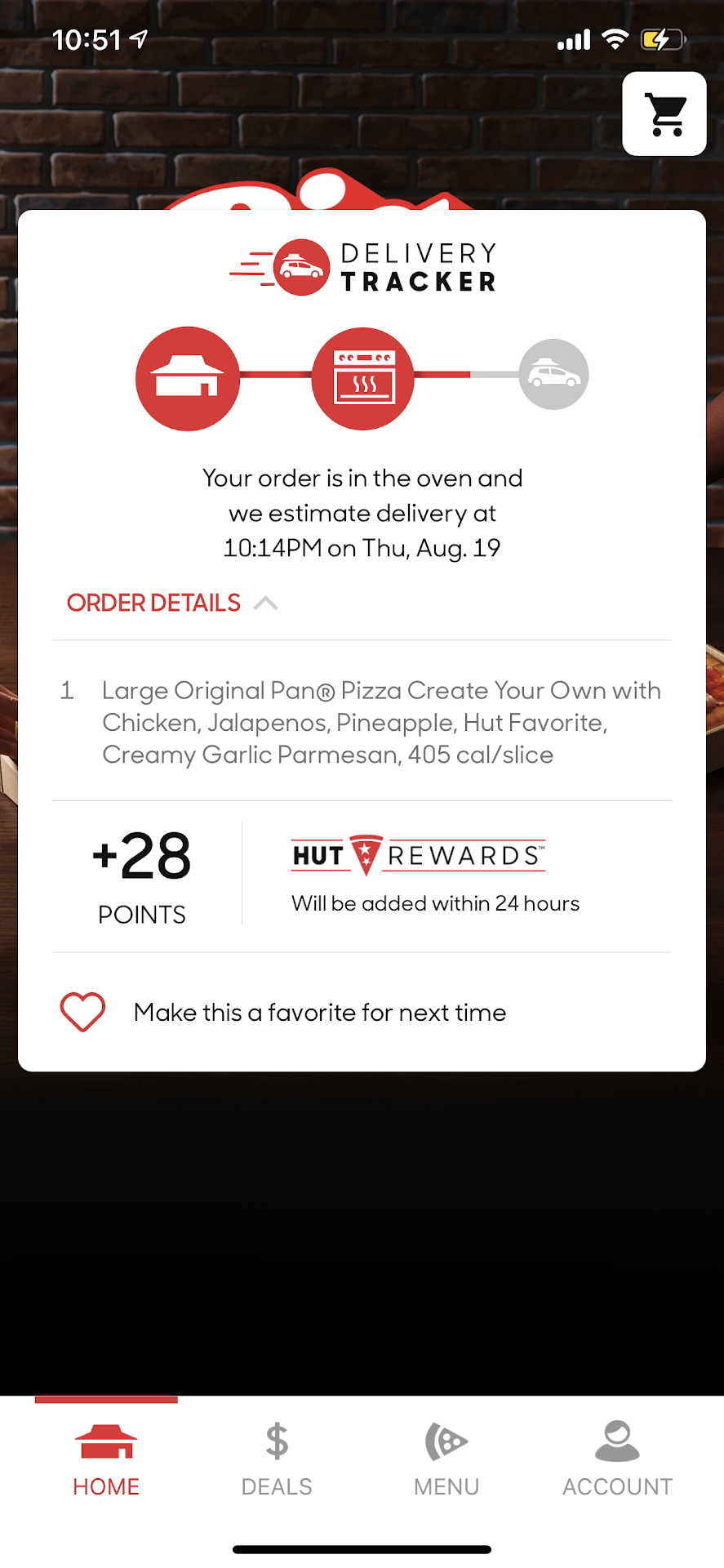
Task: Collapse the Order Details section
Action: [x=172, y=603]
